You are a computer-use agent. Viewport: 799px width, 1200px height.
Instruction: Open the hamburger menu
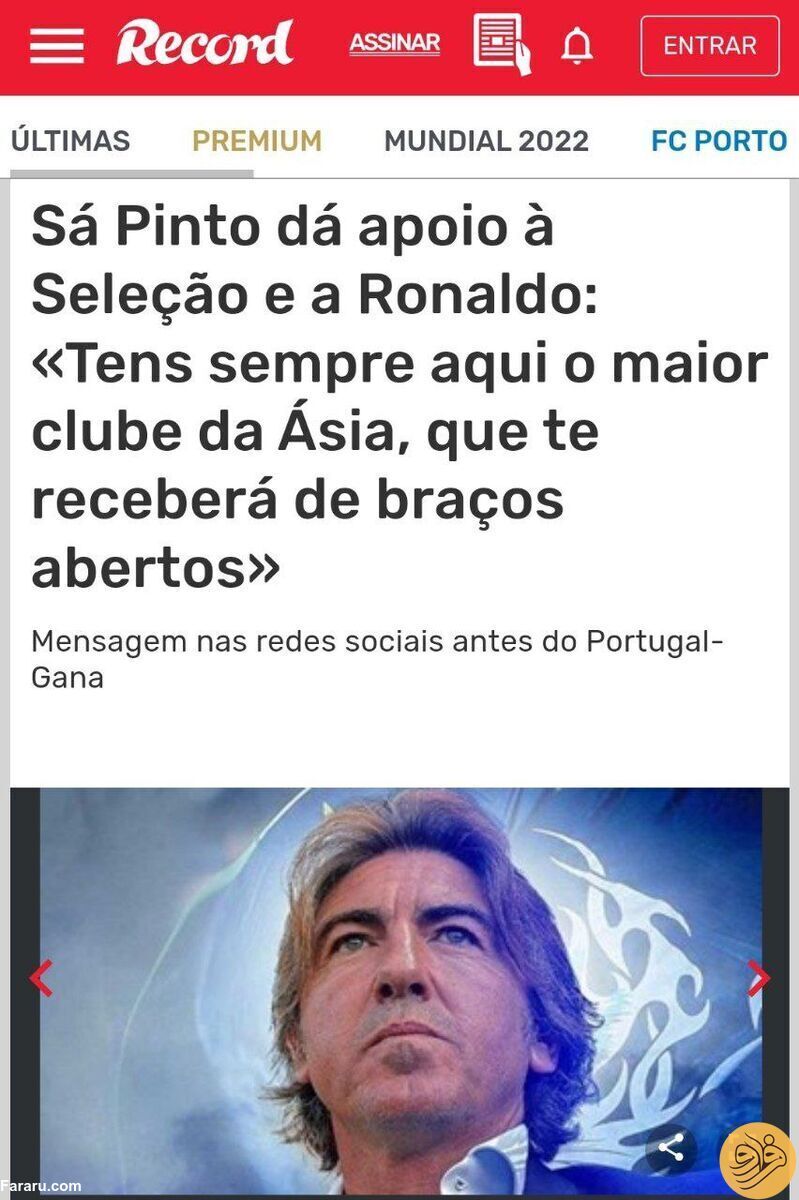point(56,45)
